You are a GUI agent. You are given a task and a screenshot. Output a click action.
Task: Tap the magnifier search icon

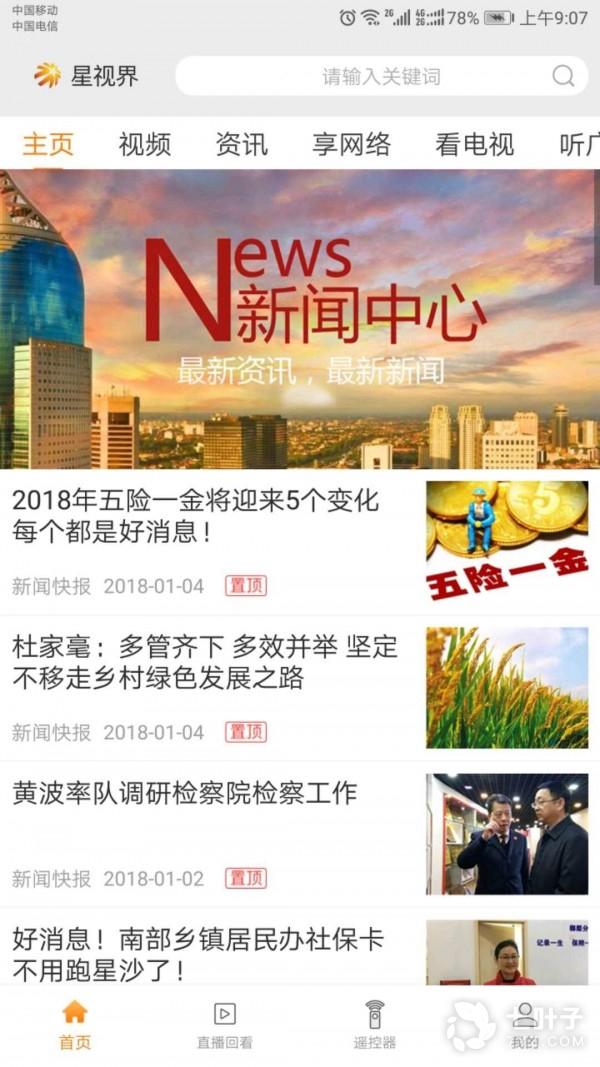(x=563, y=76)
